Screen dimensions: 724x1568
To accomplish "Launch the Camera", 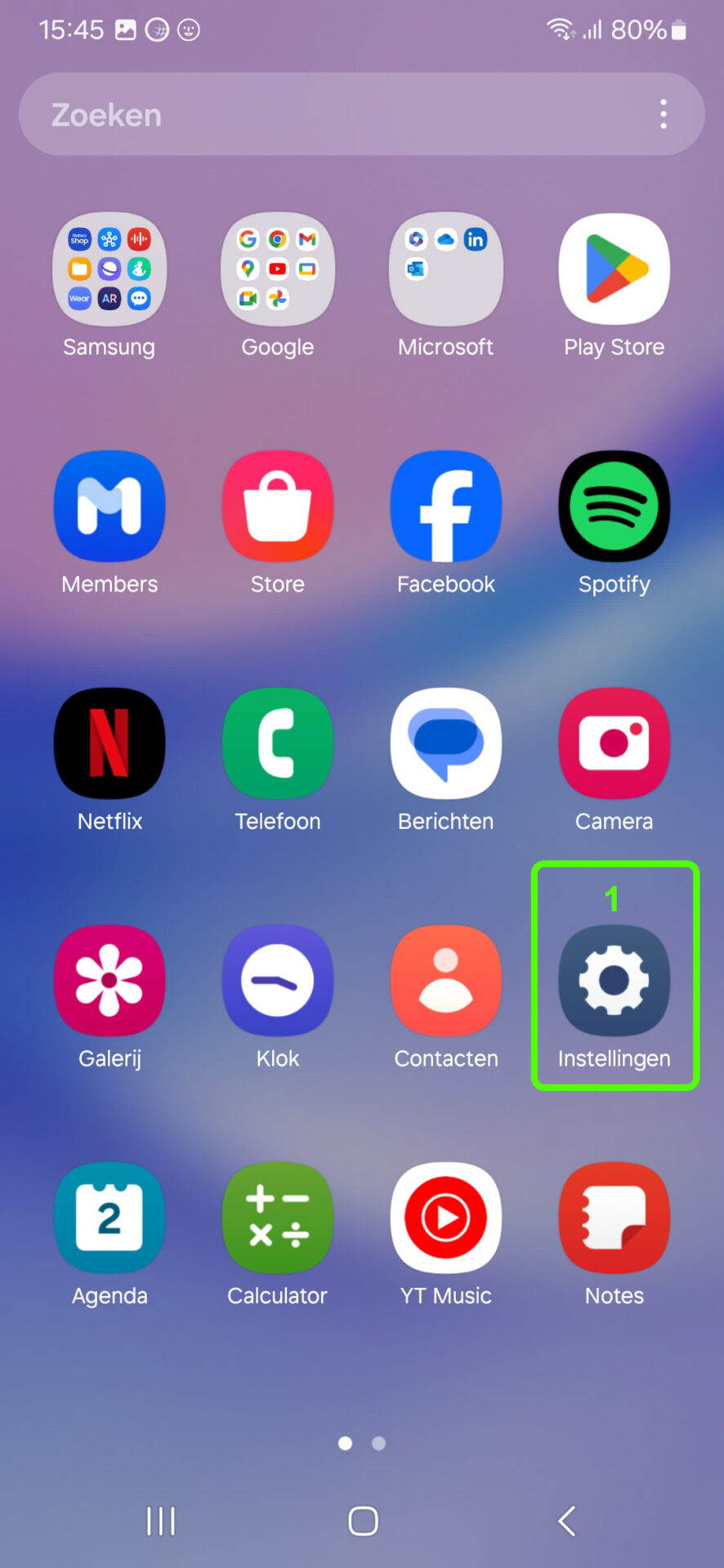I will tap(615, 743).
